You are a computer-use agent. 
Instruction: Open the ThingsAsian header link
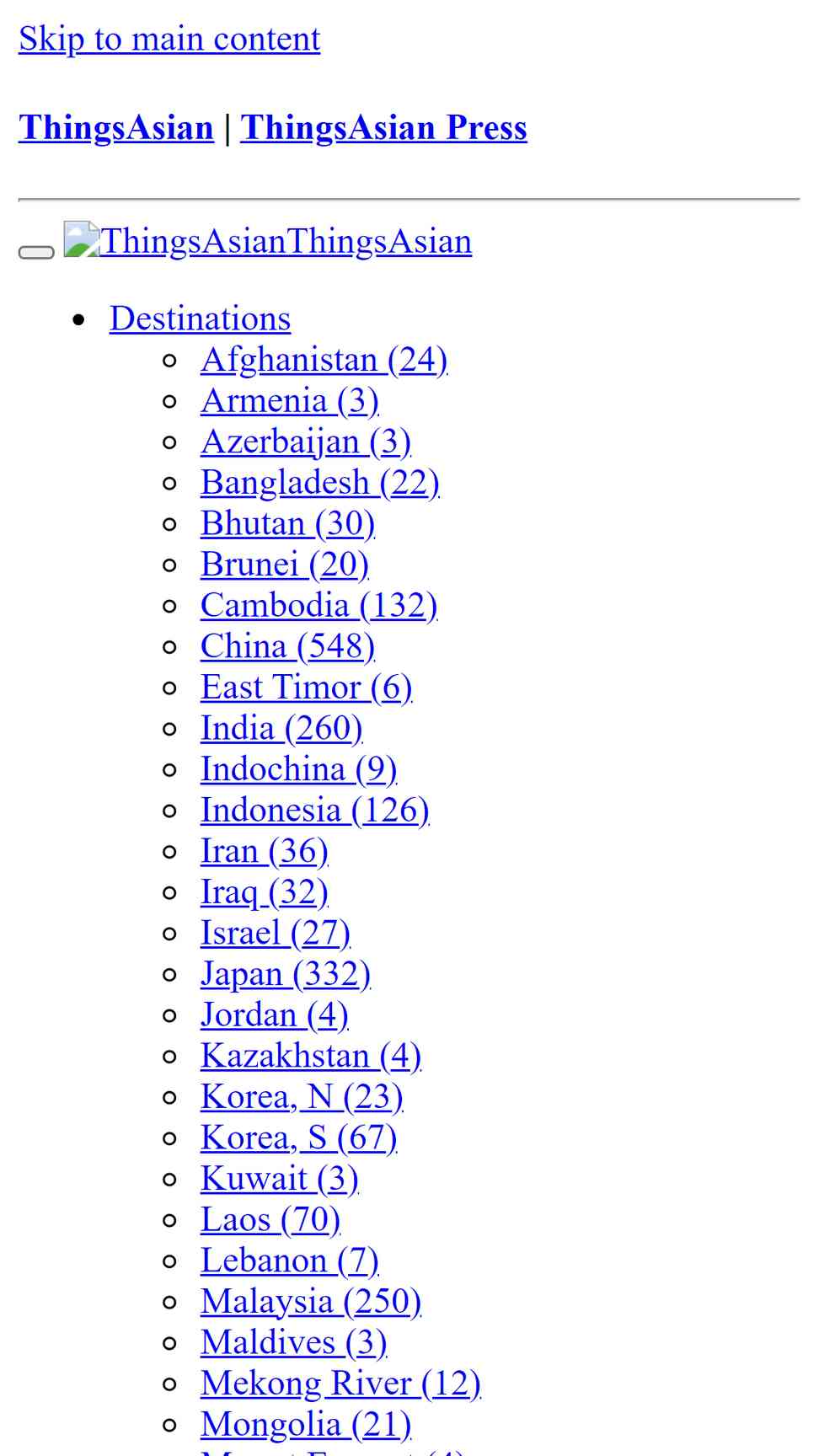[116, 127]
